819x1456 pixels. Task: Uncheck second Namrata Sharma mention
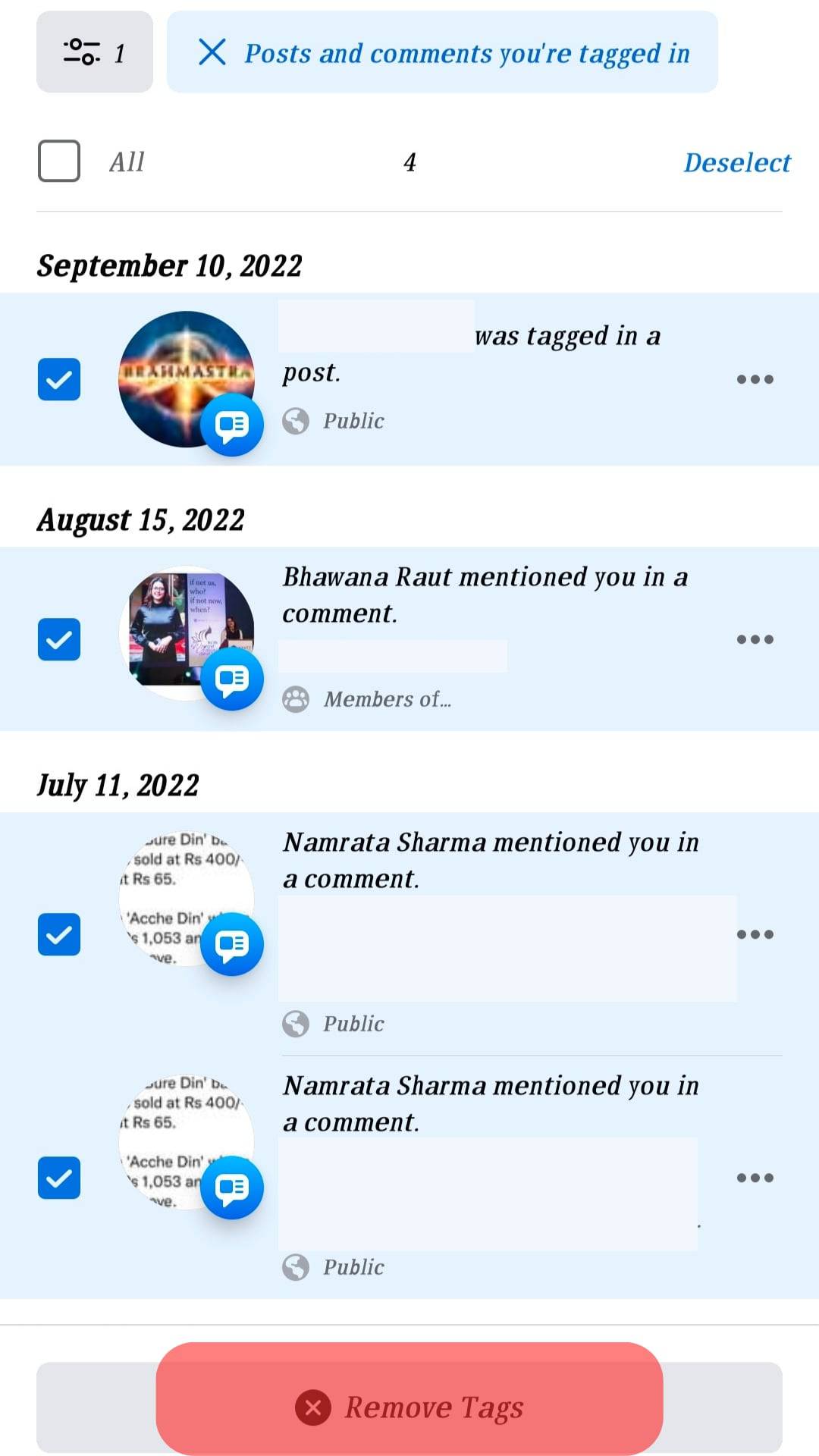tap(59, 1178)
